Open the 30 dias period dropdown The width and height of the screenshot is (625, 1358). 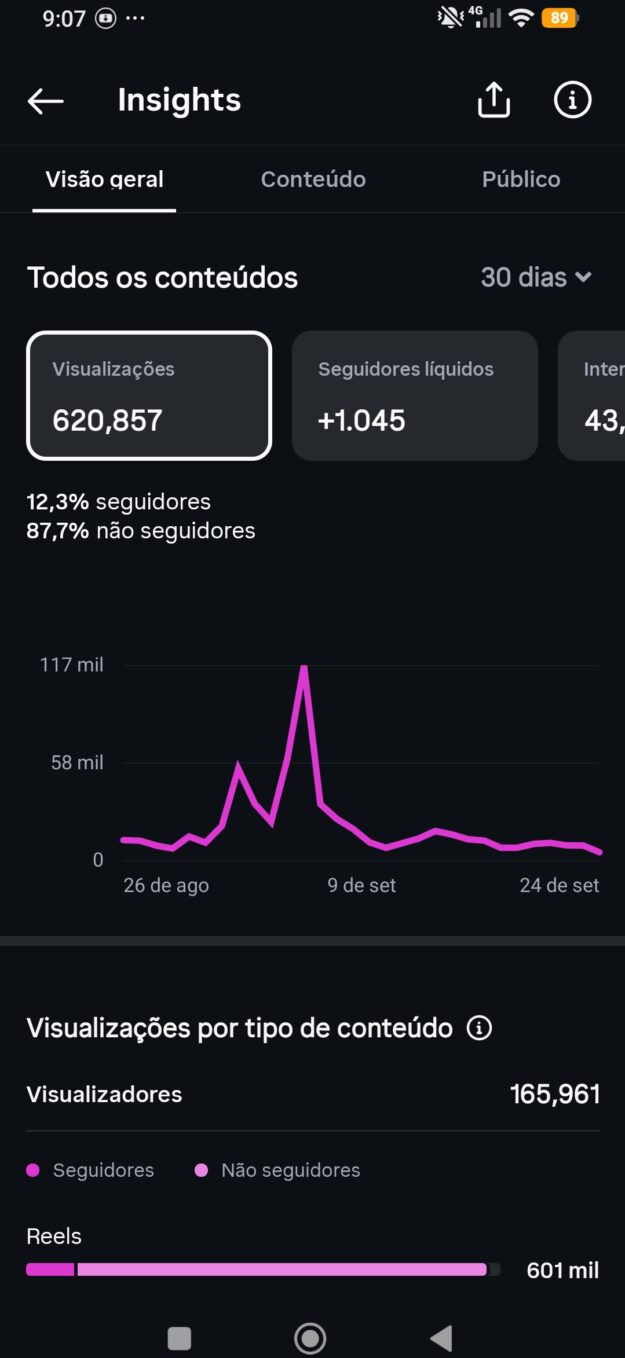click(536, 277)
